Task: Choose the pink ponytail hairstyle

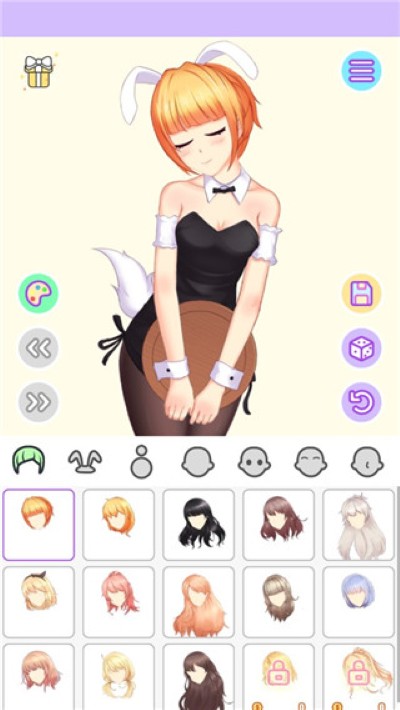Action: pos(118,602)
